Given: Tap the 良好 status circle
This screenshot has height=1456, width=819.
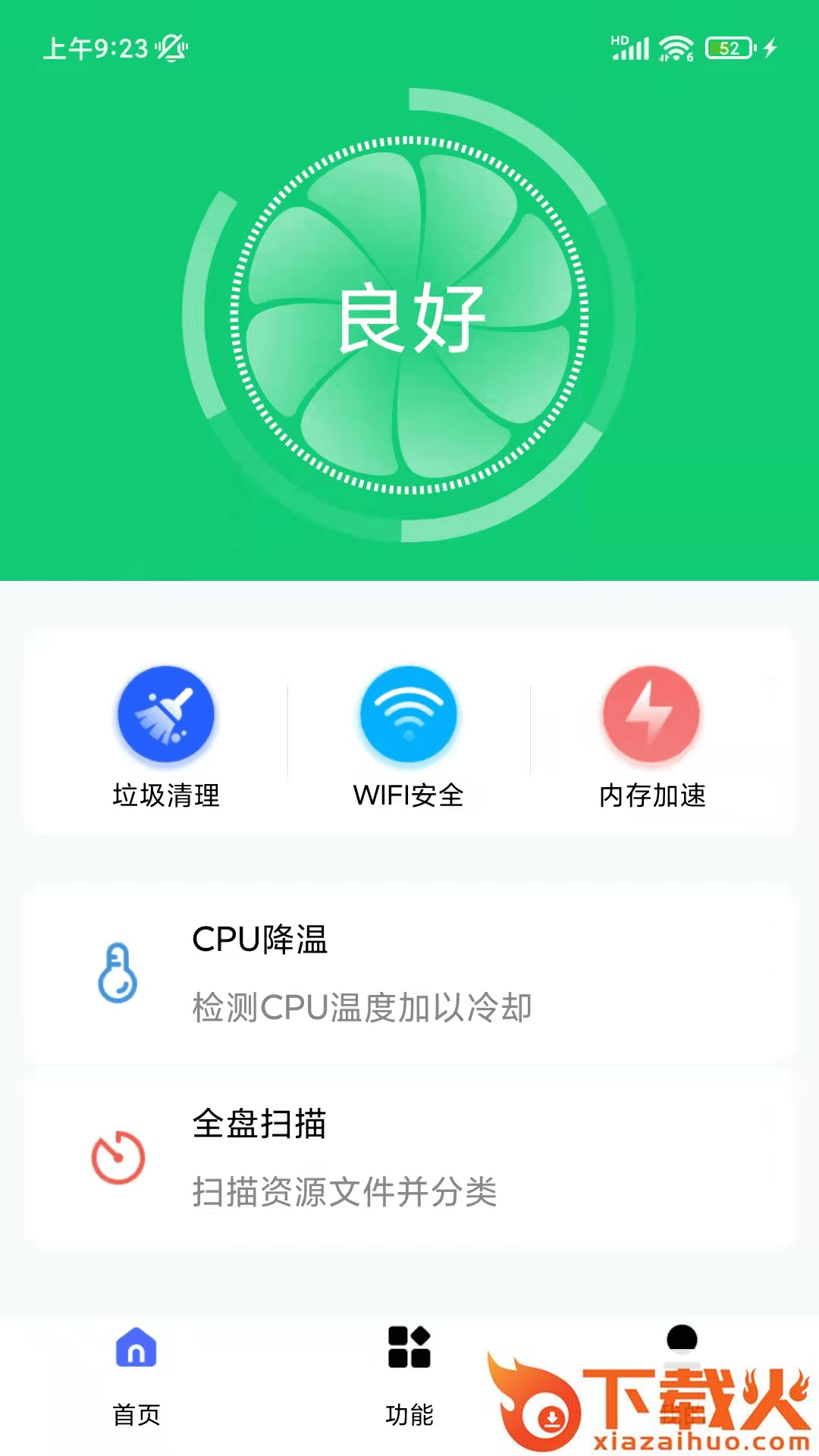Looking at the screenshot, I should [x=409, y=315].
